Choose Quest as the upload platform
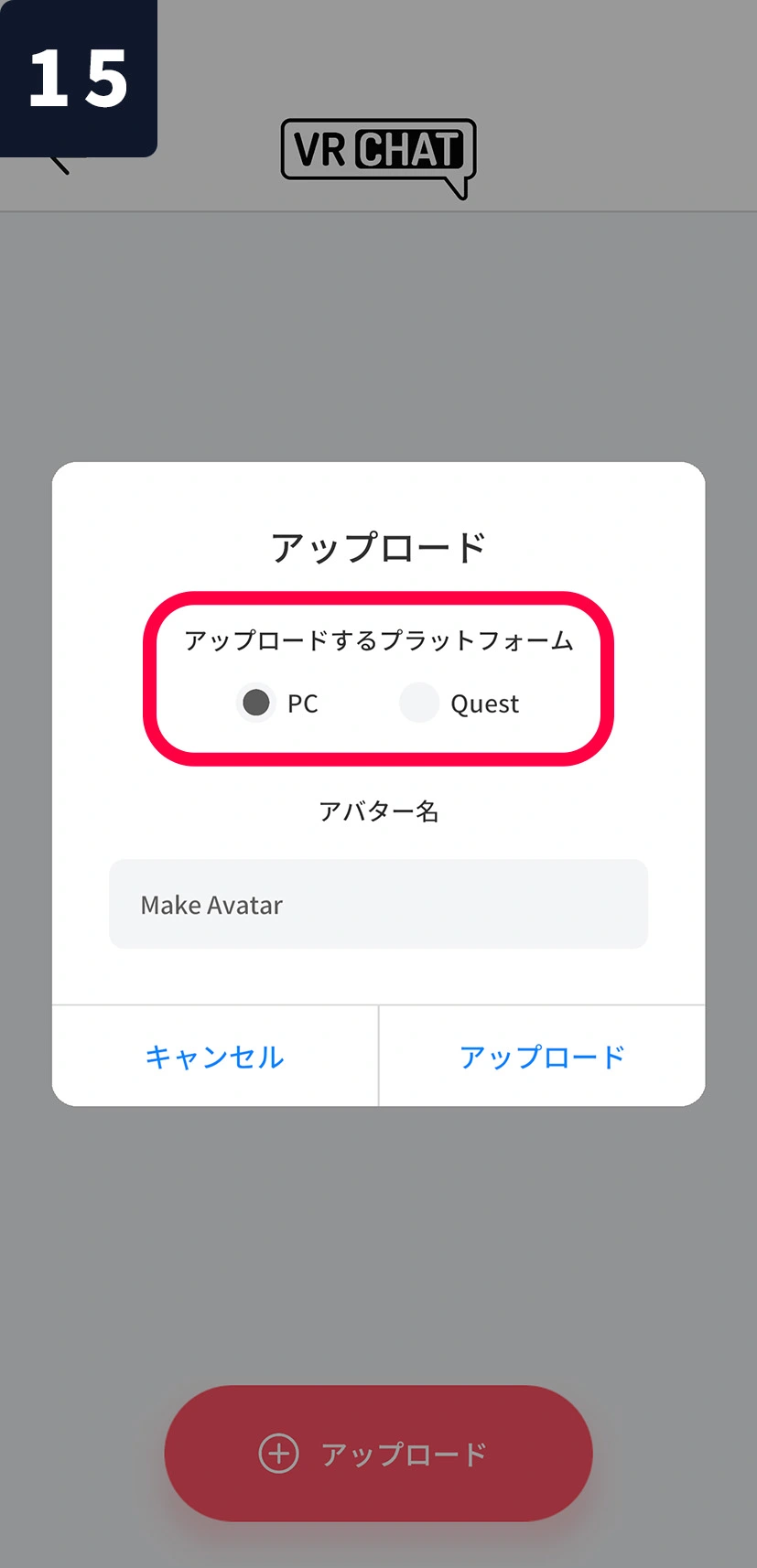Image resolution: width=757 pixels, height=1568 pixels. (x=419, y=703)
